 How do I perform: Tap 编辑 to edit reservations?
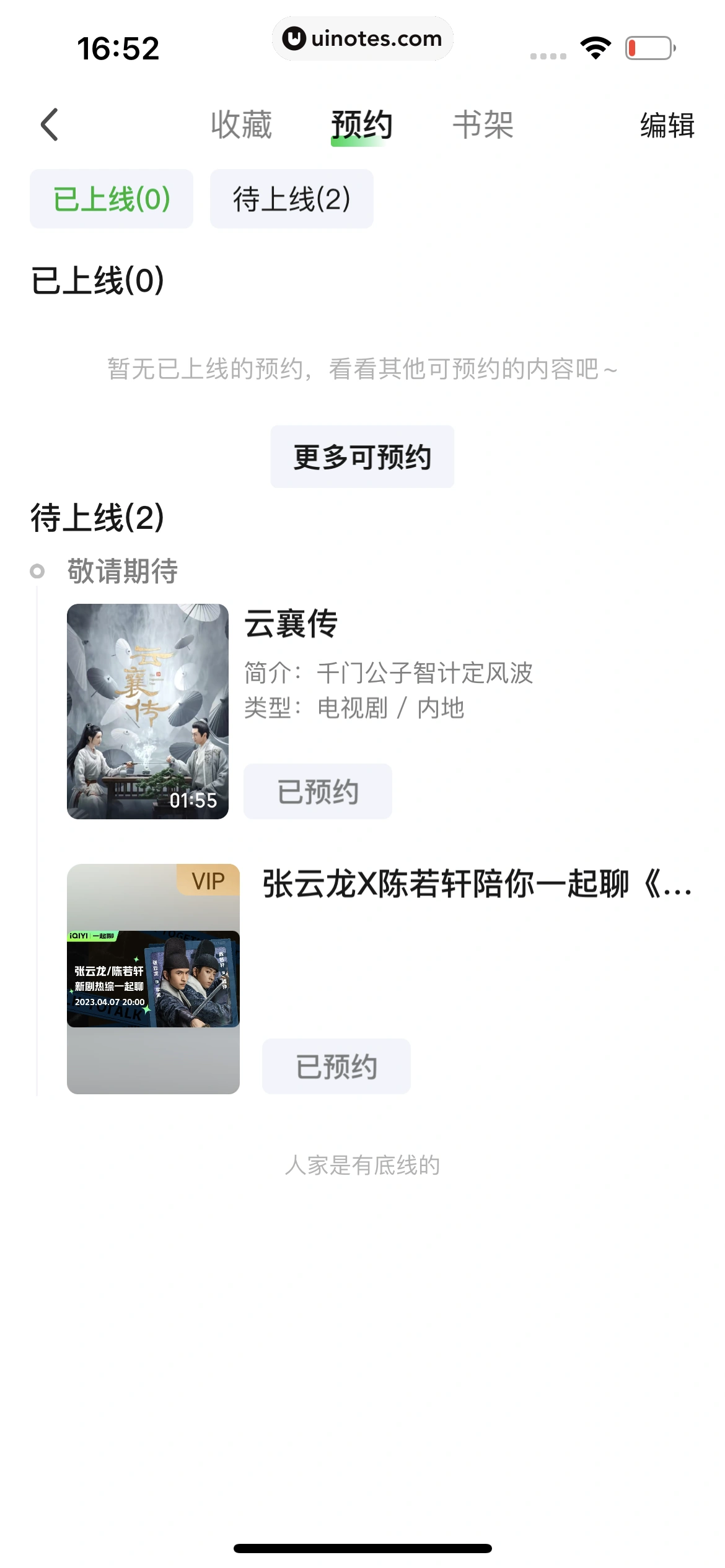(667, 125)
